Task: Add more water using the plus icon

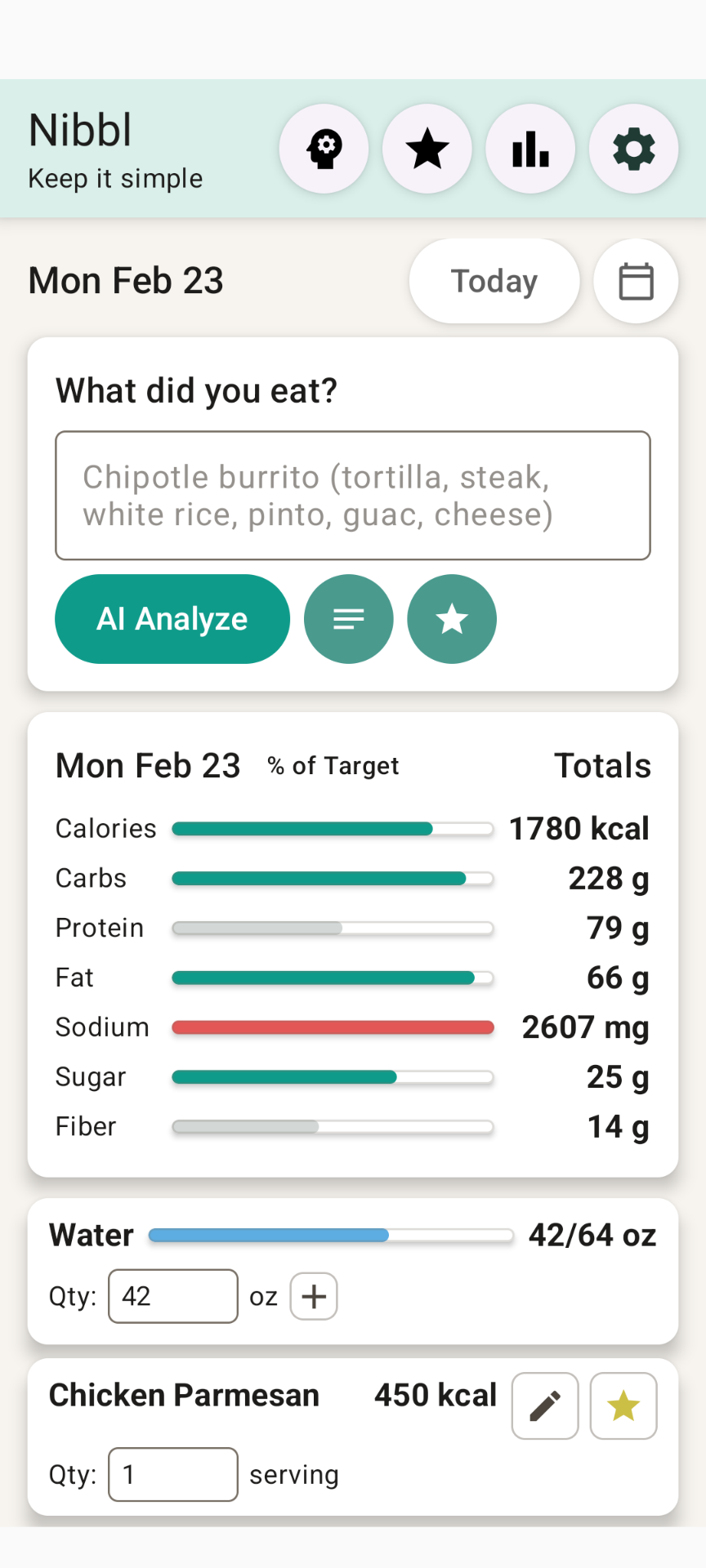Action: click(313, 1297)
